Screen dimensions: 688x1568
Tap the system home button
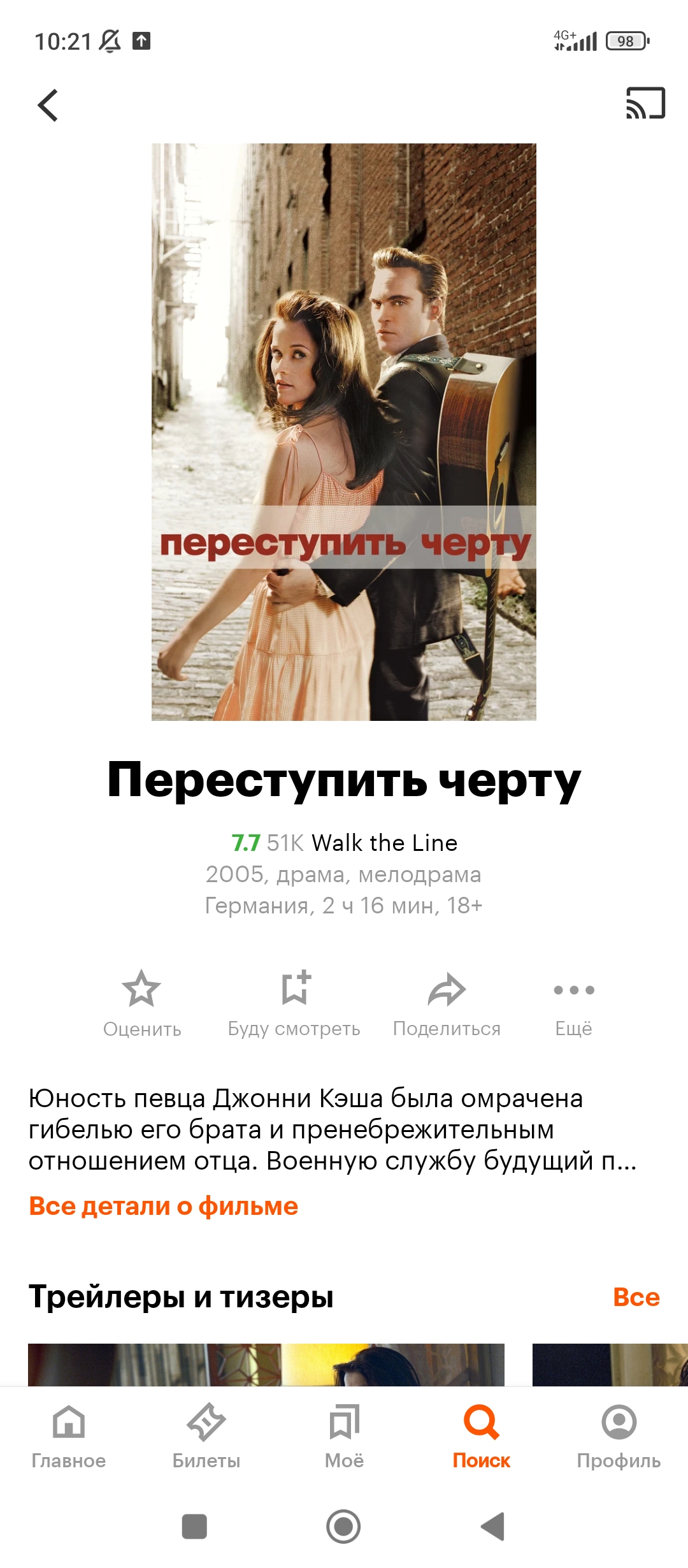pos(343,1527)
